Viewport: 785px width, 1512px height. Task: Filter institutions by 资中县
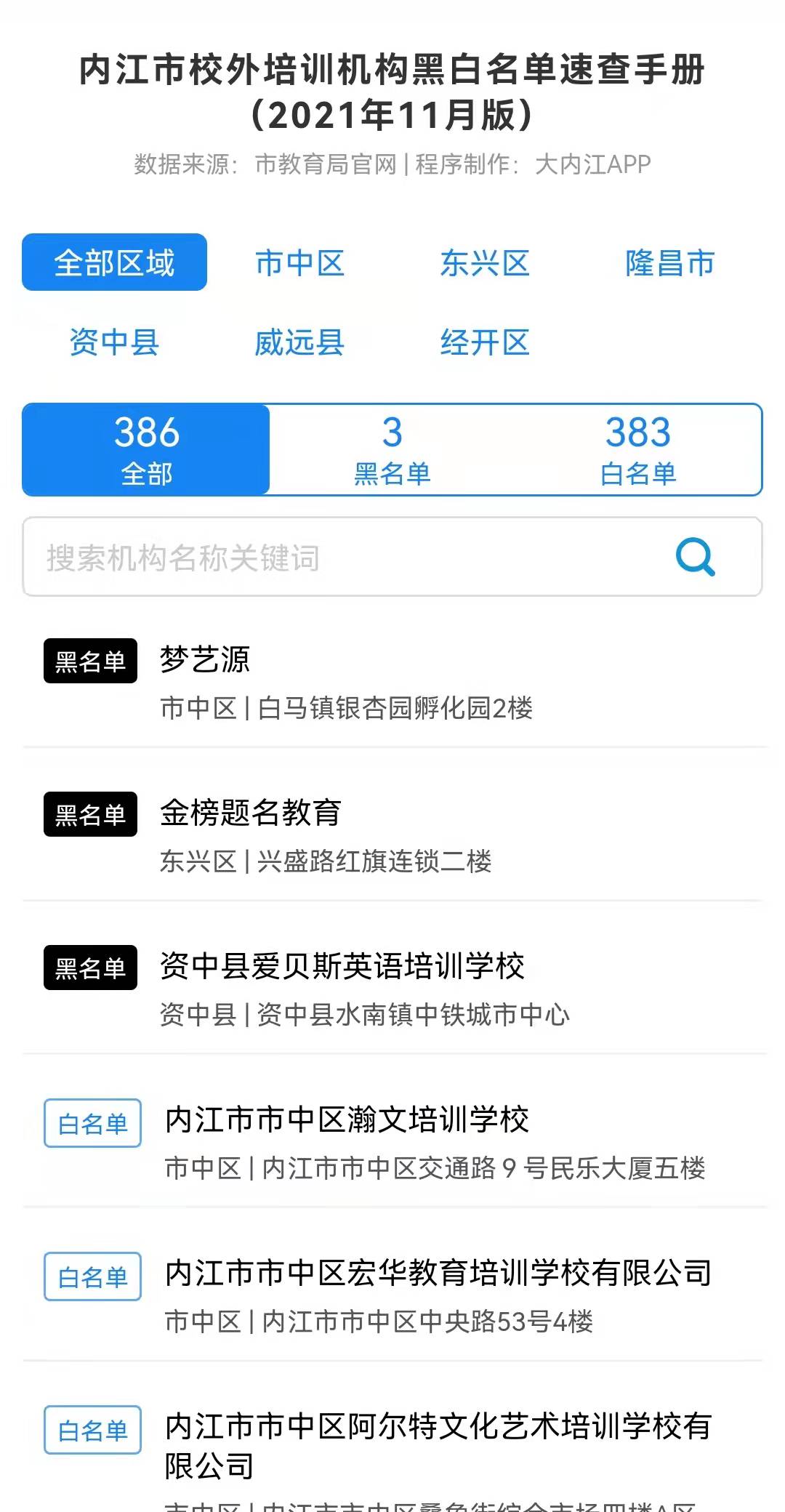pyautogui.click(x=114, y=343)
